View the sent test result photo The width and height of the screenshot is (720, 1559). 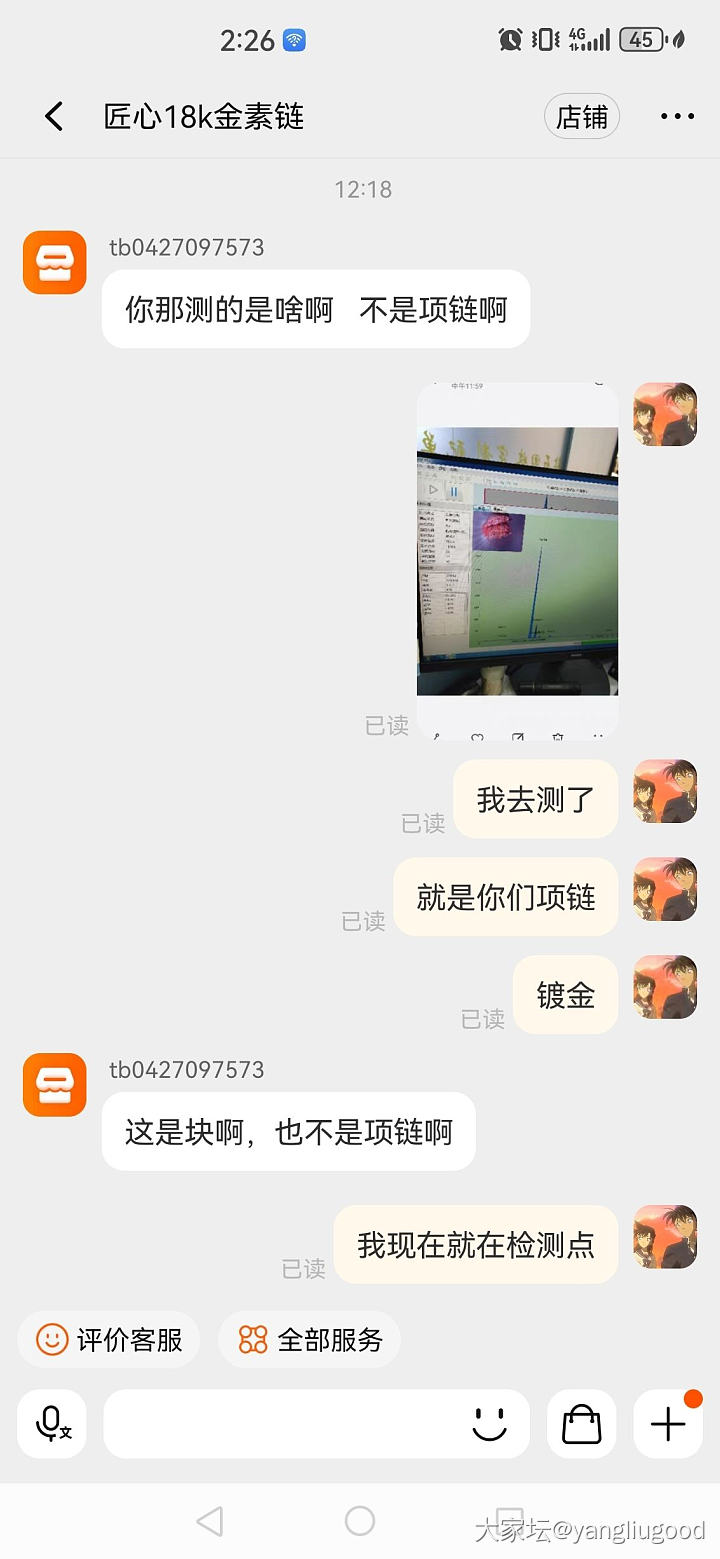(517, 561)
